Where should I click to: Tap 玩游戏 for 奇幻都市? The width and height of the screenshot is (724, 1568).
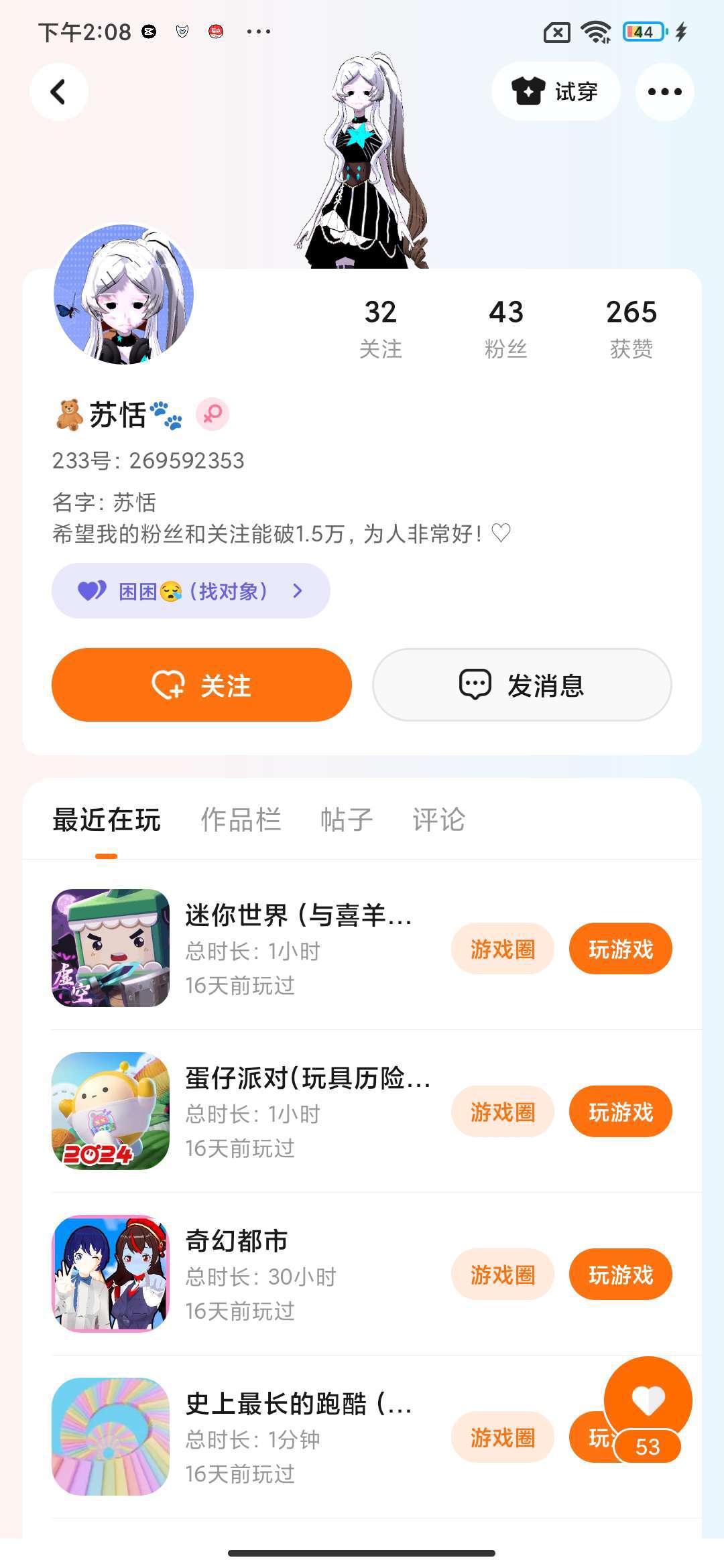coord(620,1275)
